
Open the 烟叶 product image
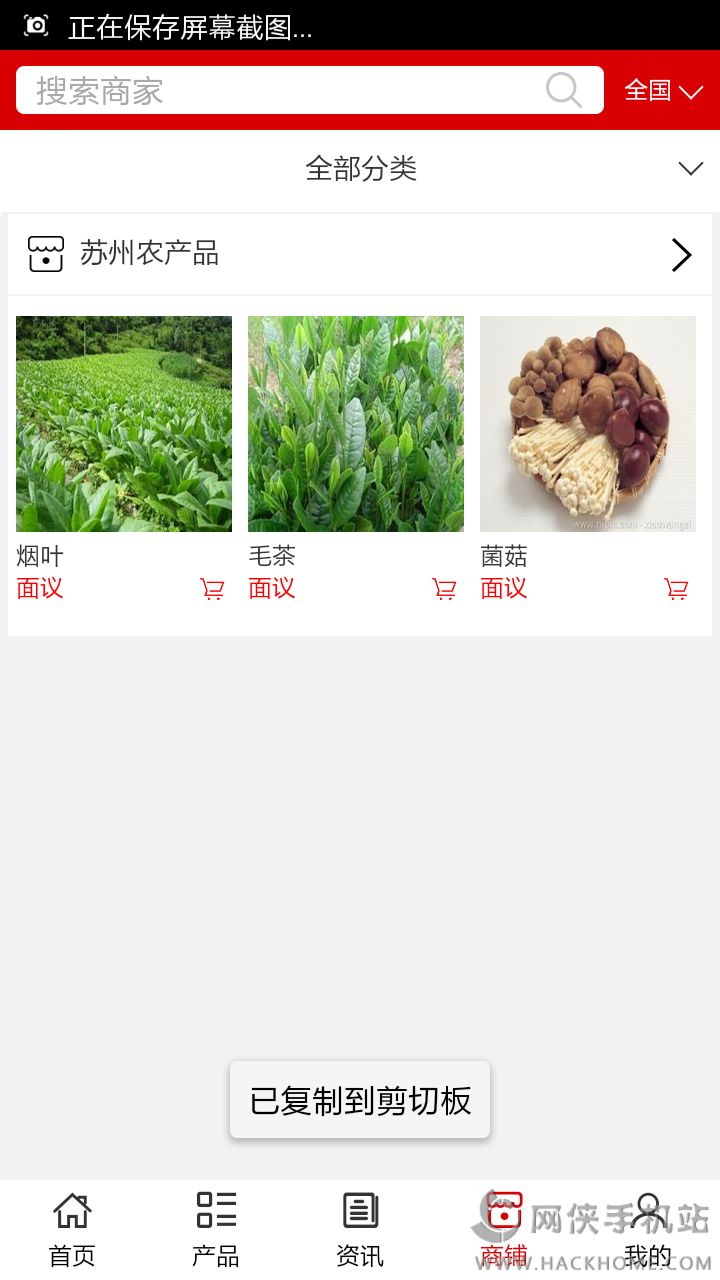tap(124, 424)
